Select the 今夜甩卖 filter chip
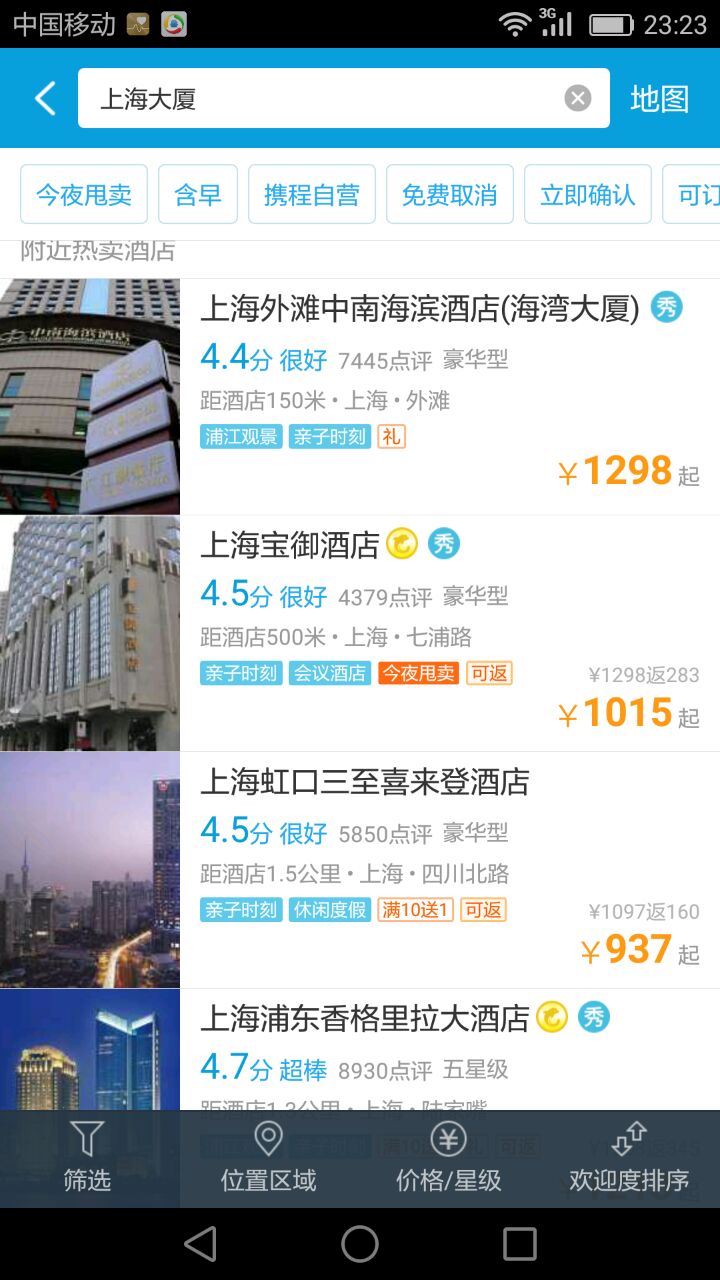 pyautogui.click(x=84, y=194)
